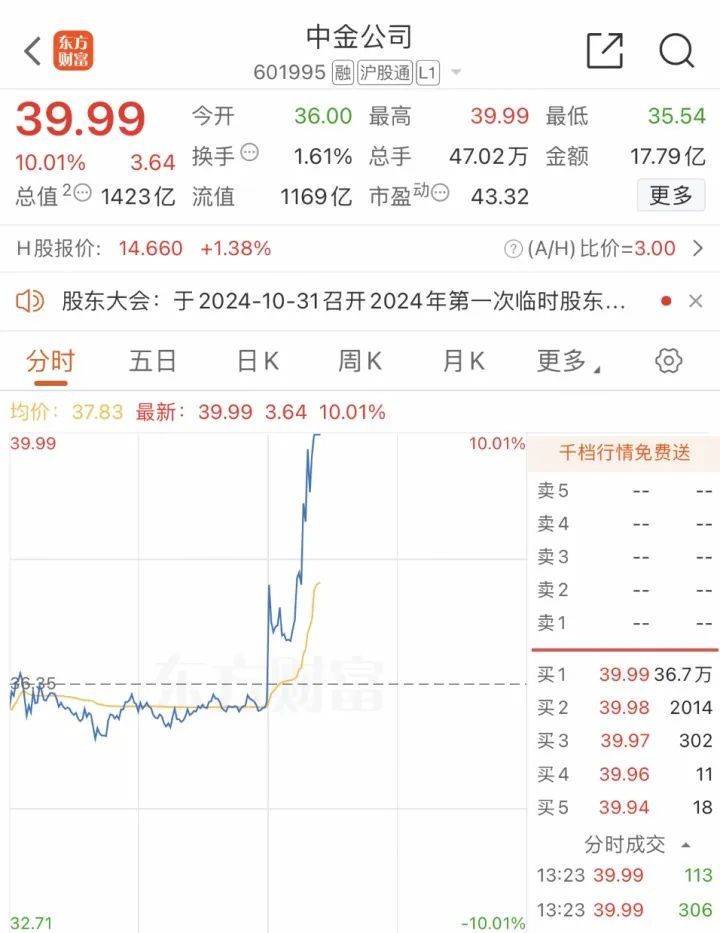The width and height of the screenshot is (720, 933).
Task: Open chart settings gear
Action: tap(668, 362)
